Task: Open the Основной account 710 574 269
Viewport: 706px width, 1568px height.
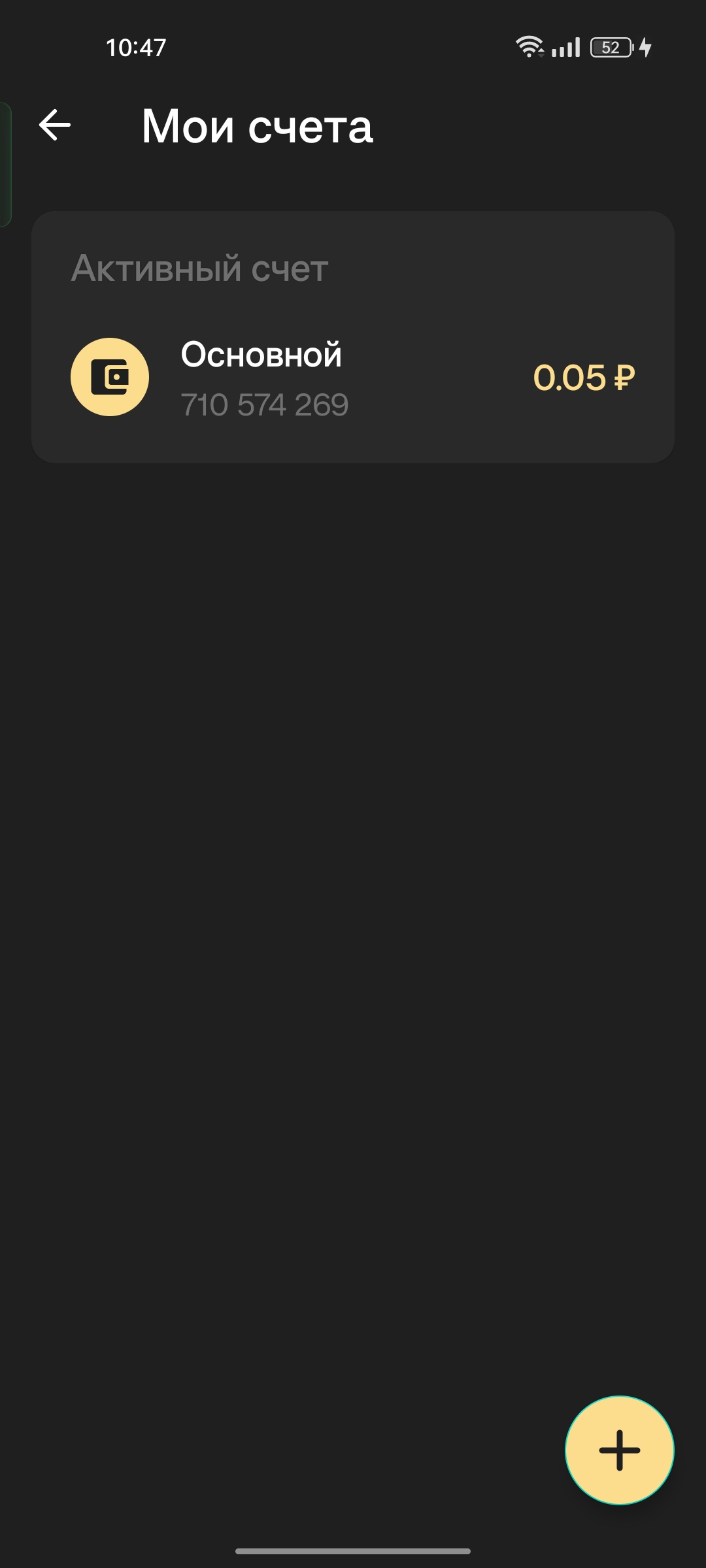Action: tap(352, 378)
